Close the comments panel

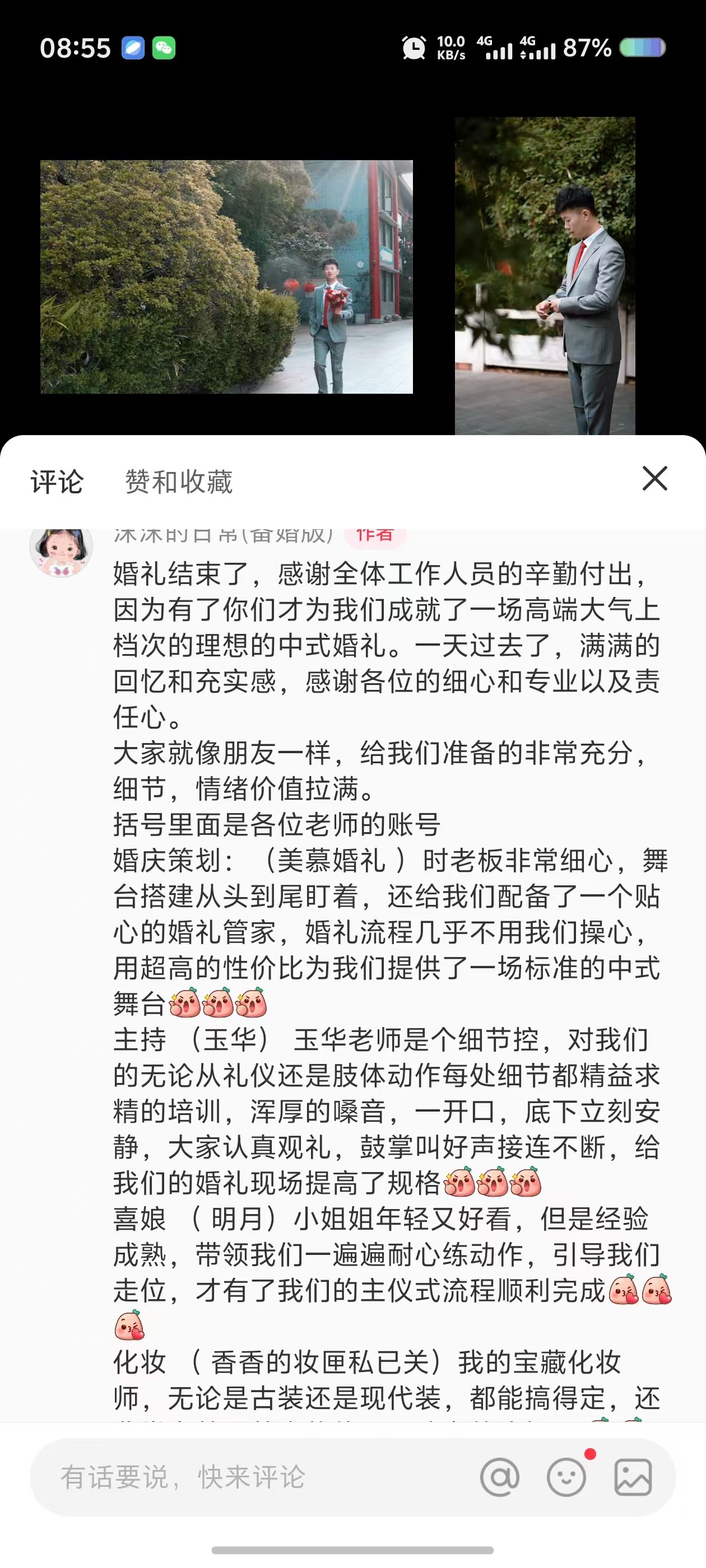pyautogui.click(x=655, y=478)
